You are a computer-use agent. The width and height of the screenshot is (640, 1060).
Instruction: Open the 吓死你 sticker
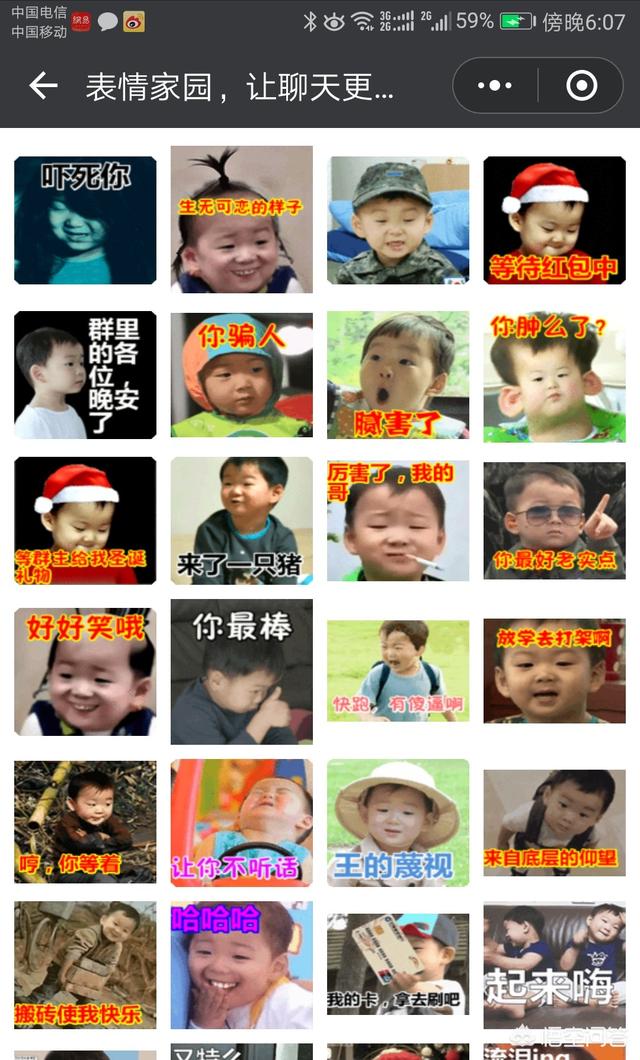[x=85, y=220]
